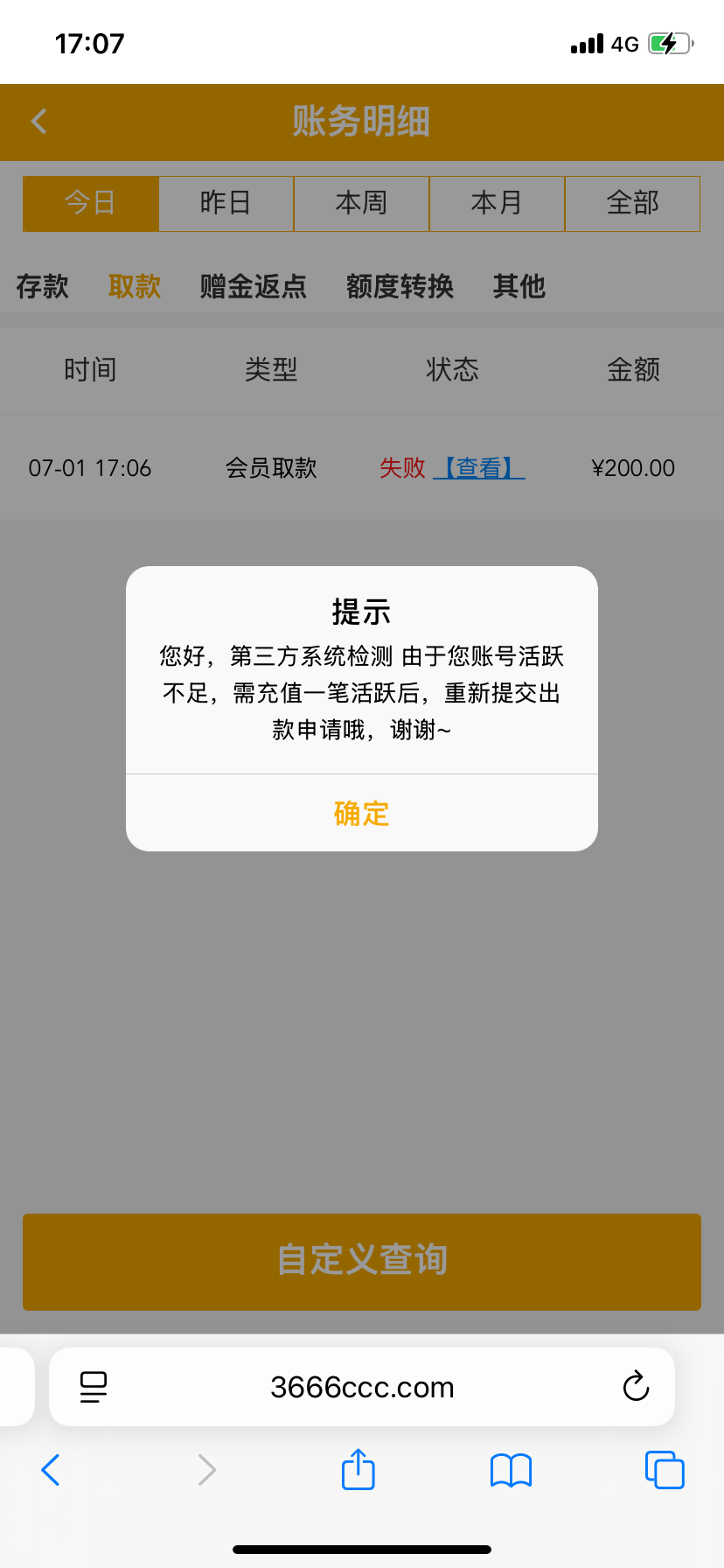Switch to the 昨日 tab
This screenshot has width=724, height=1568.
point(226,203)
